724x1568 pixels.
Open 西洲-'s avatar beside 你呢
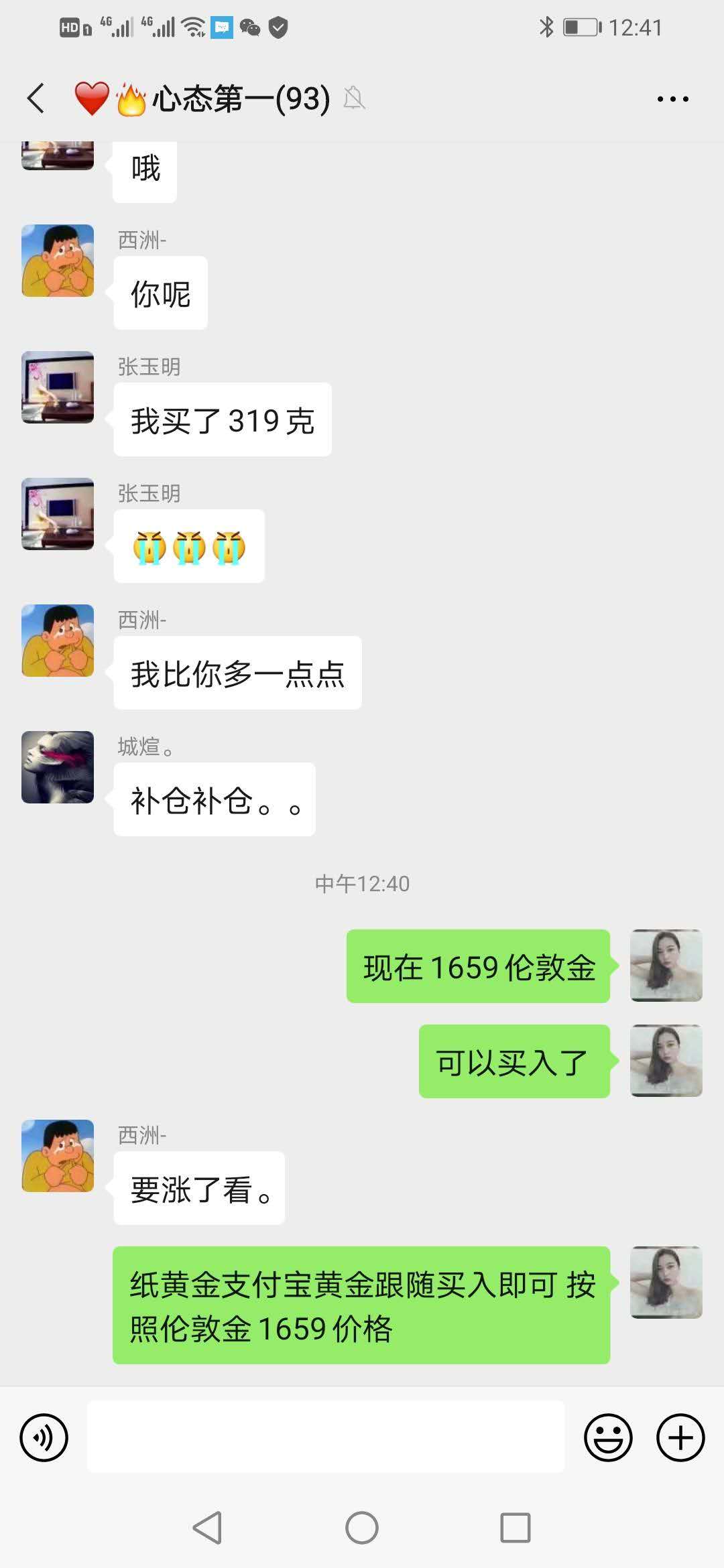coord(58,261)
